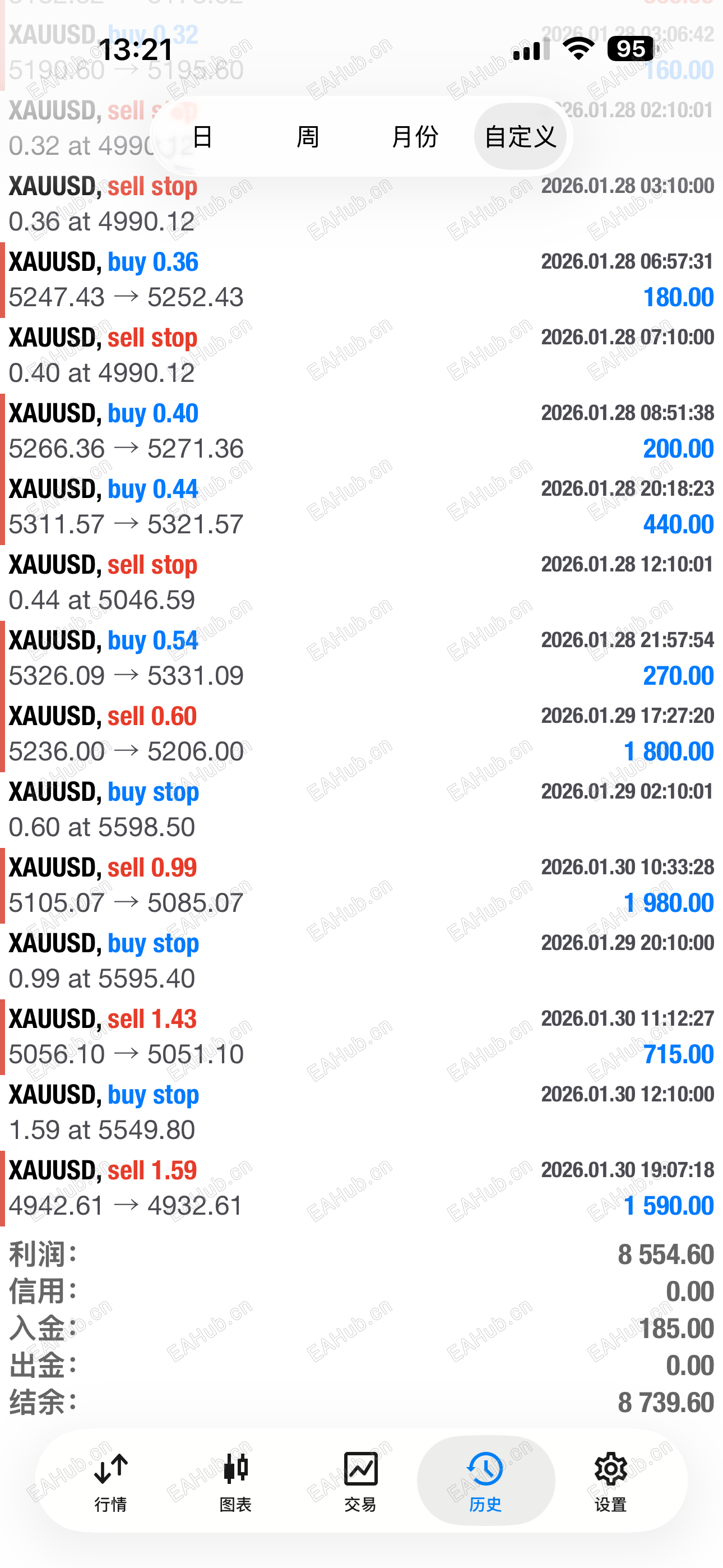Go to the 交易 trade tab

[360, 1481]
